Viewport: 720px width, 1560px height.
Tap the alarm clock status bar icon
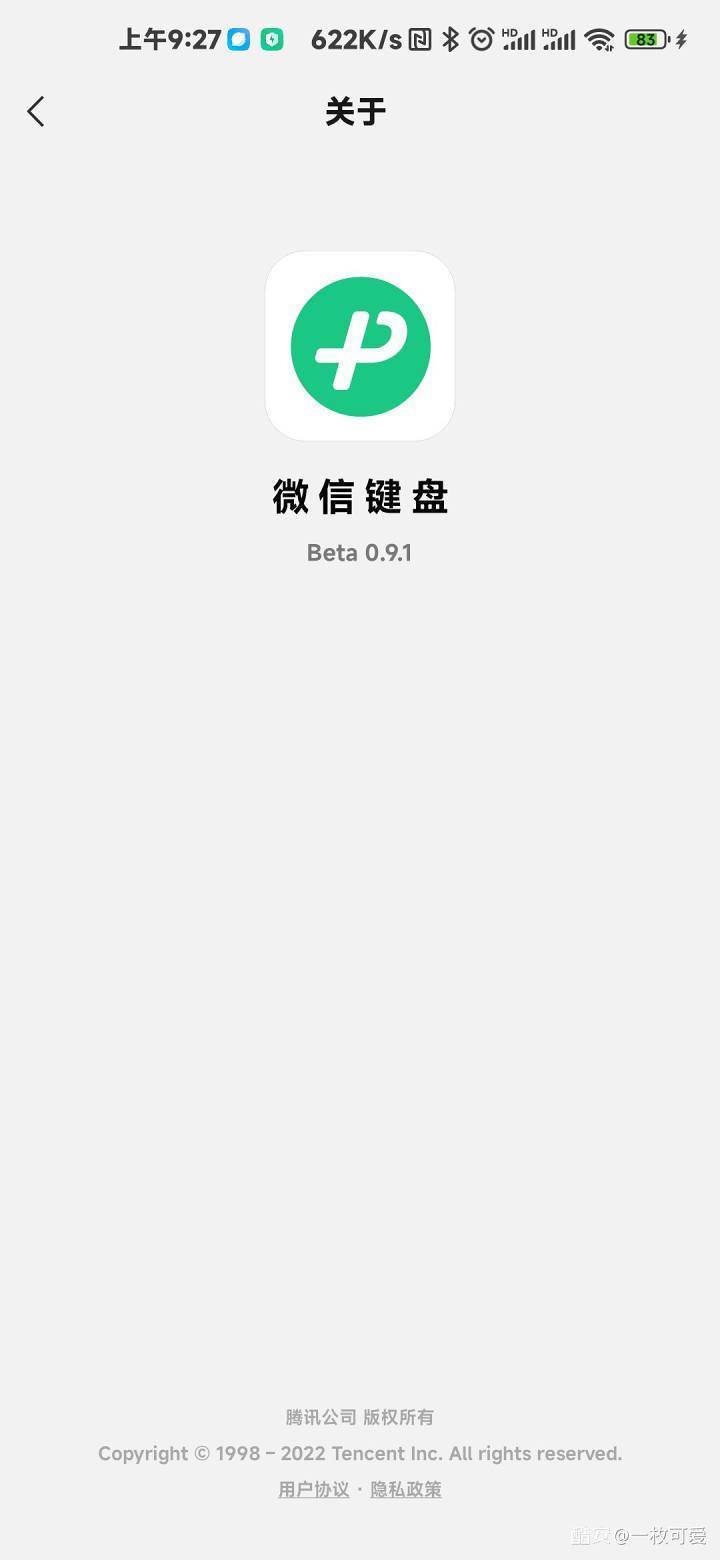pos(483,40)
